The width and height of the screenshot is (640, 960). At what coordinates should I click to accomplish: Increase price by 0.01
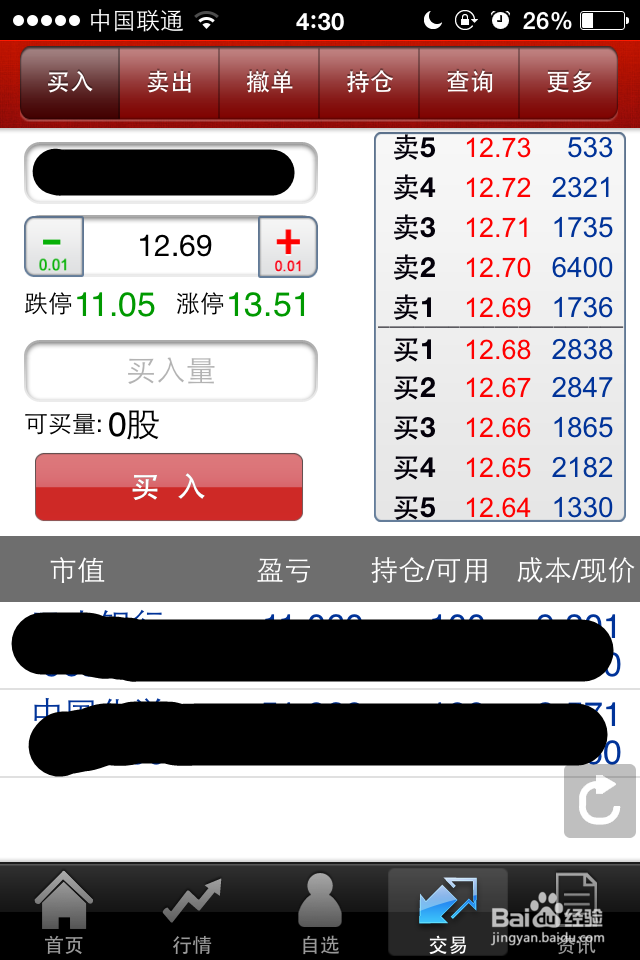pos(288,247)
